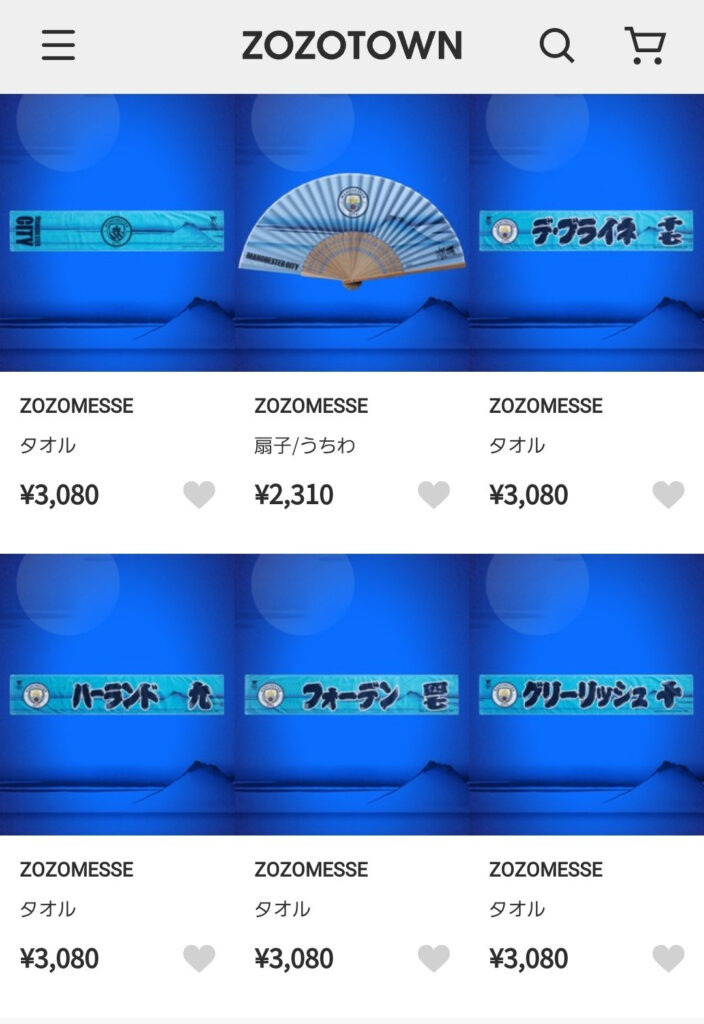Screen dimensions: 704x1024
Task: Open the デ・ブライネ towel product
Action: pos(586,232)
